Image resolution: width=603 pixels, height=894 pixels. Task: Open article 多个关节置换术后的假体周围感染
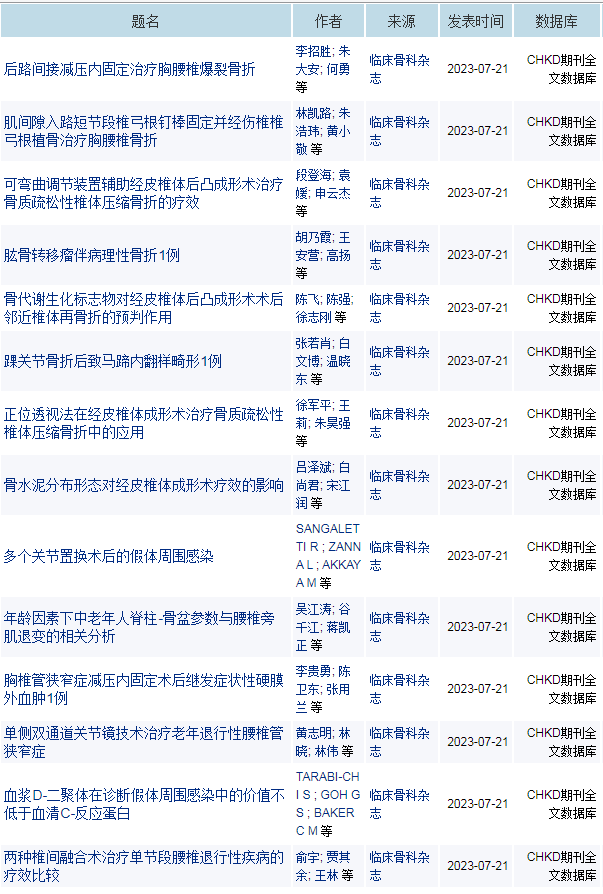tap(108, 555)
